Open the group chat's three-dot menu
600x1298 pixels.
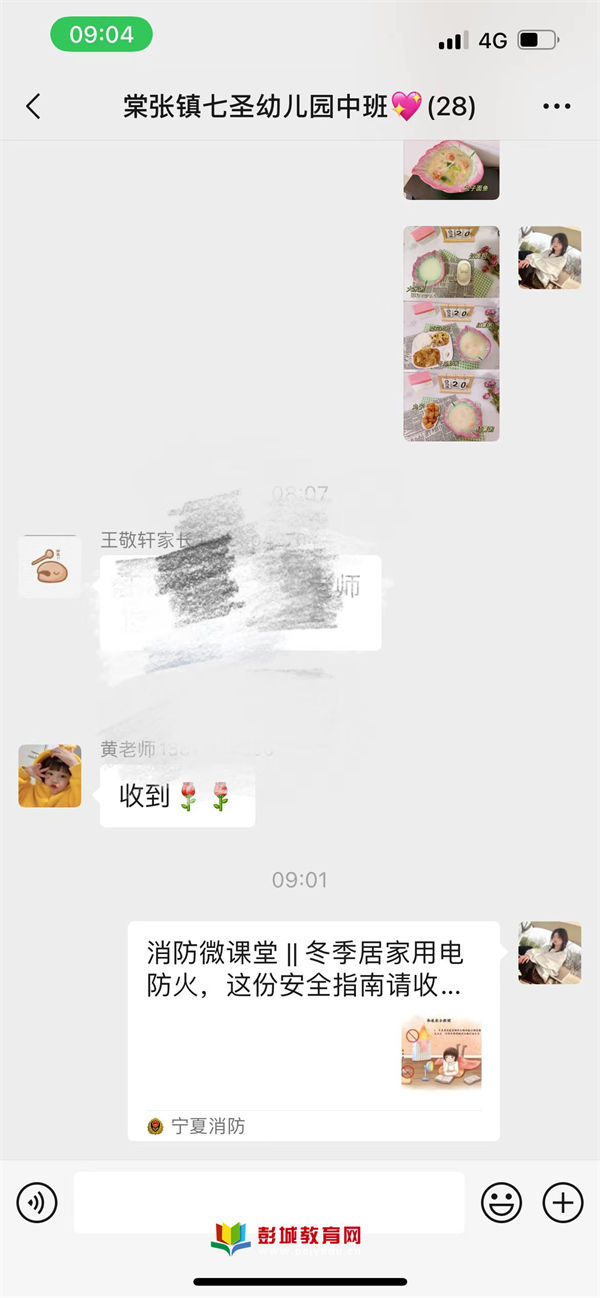coord(556,106)
